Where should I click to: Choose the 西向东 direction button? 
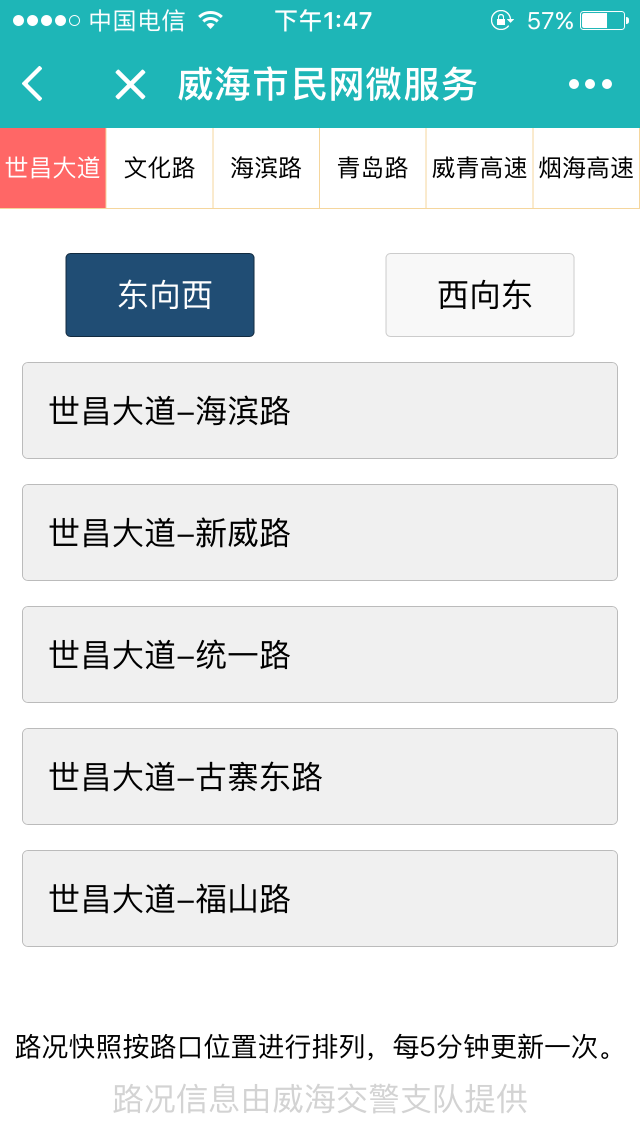pyautogui.click(x=480, y=295)
